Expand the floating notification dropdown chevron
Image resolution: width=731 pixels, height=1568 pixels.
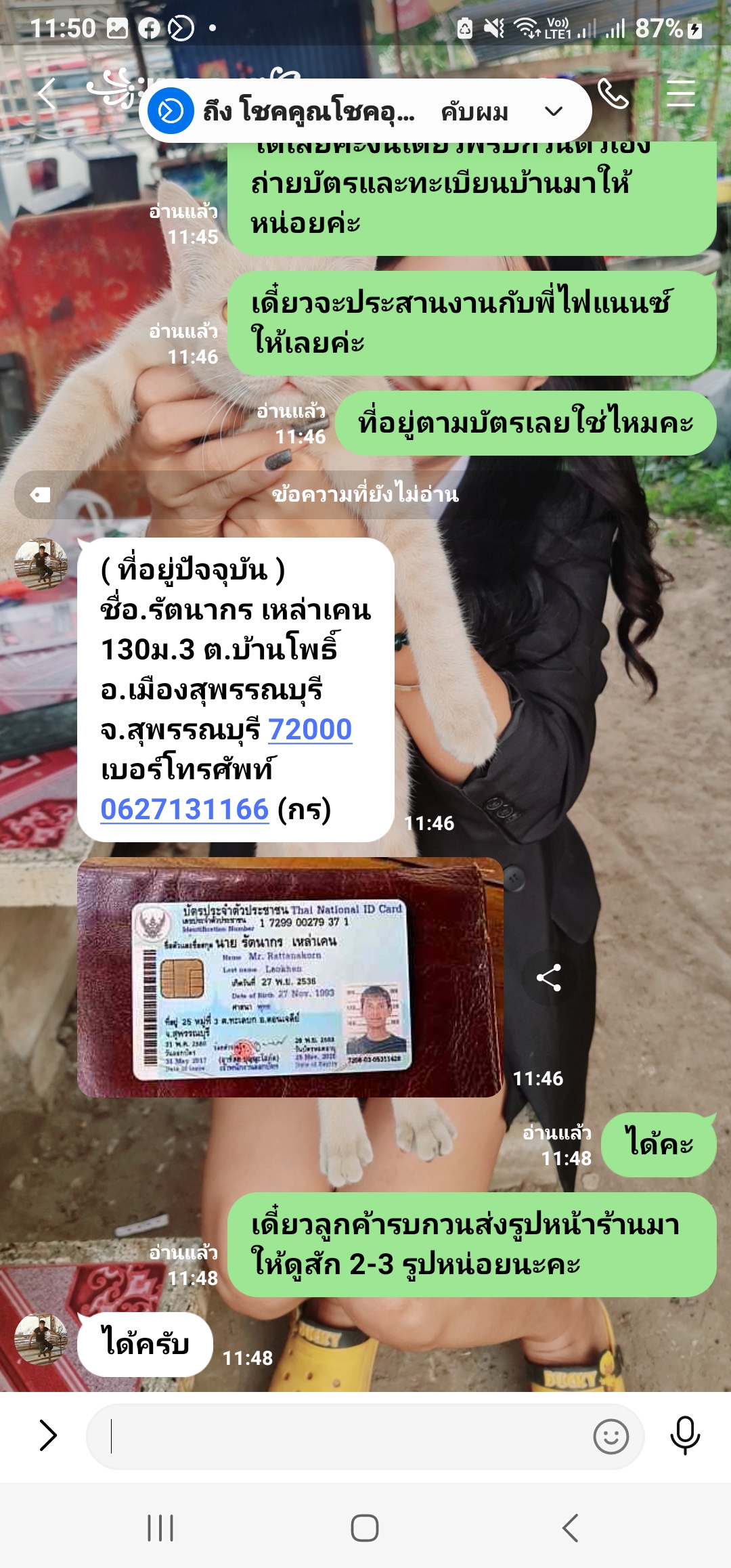(554, 111)
